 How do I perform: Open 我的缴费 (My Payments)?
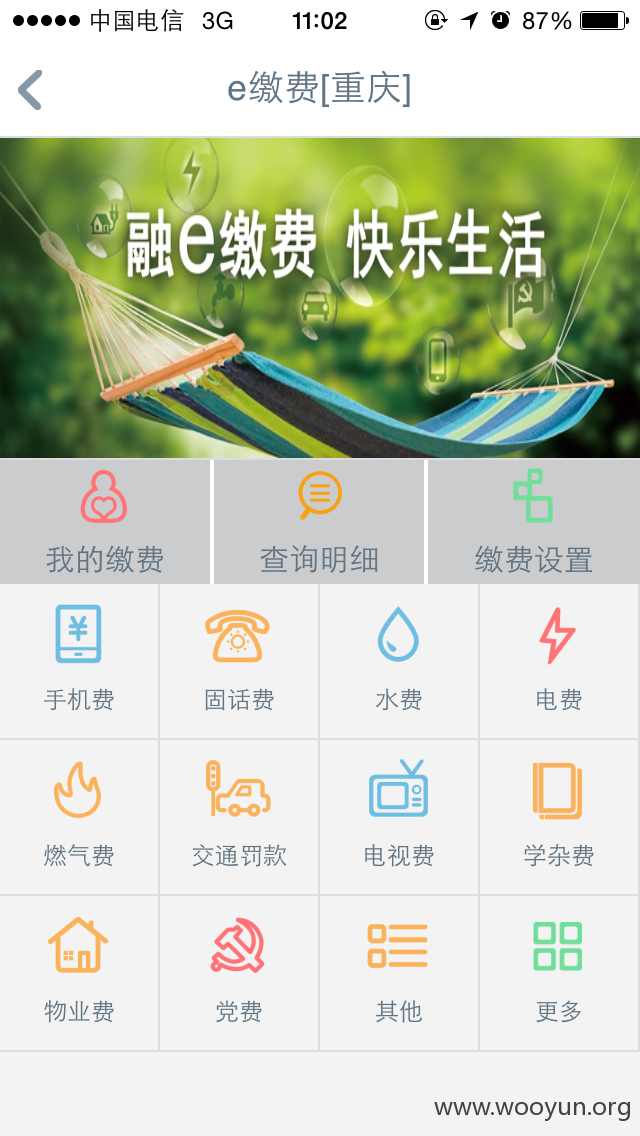pos(104,522)
